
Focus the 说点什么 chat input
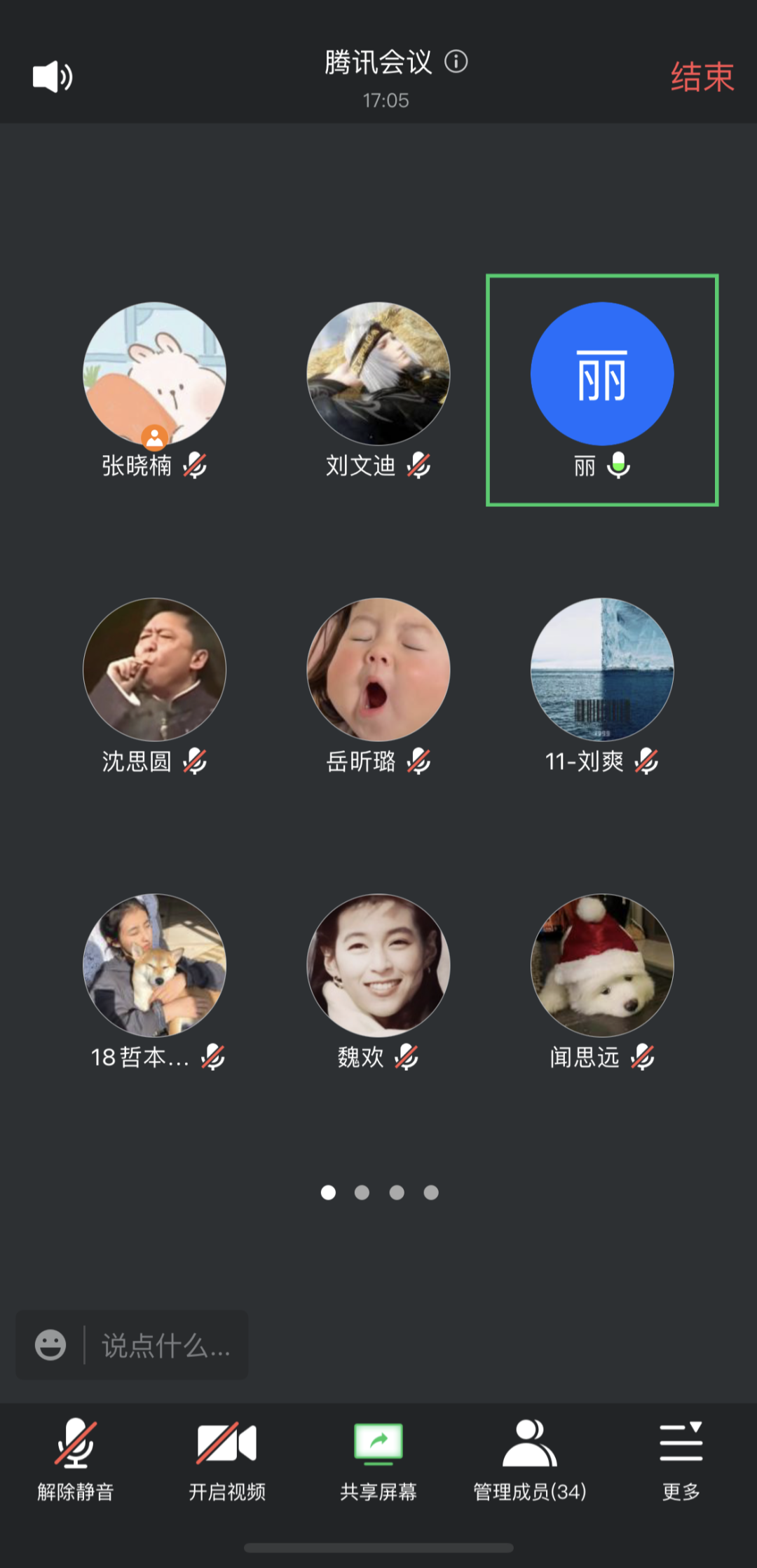pyautogui.click(x=166, y=1345)
